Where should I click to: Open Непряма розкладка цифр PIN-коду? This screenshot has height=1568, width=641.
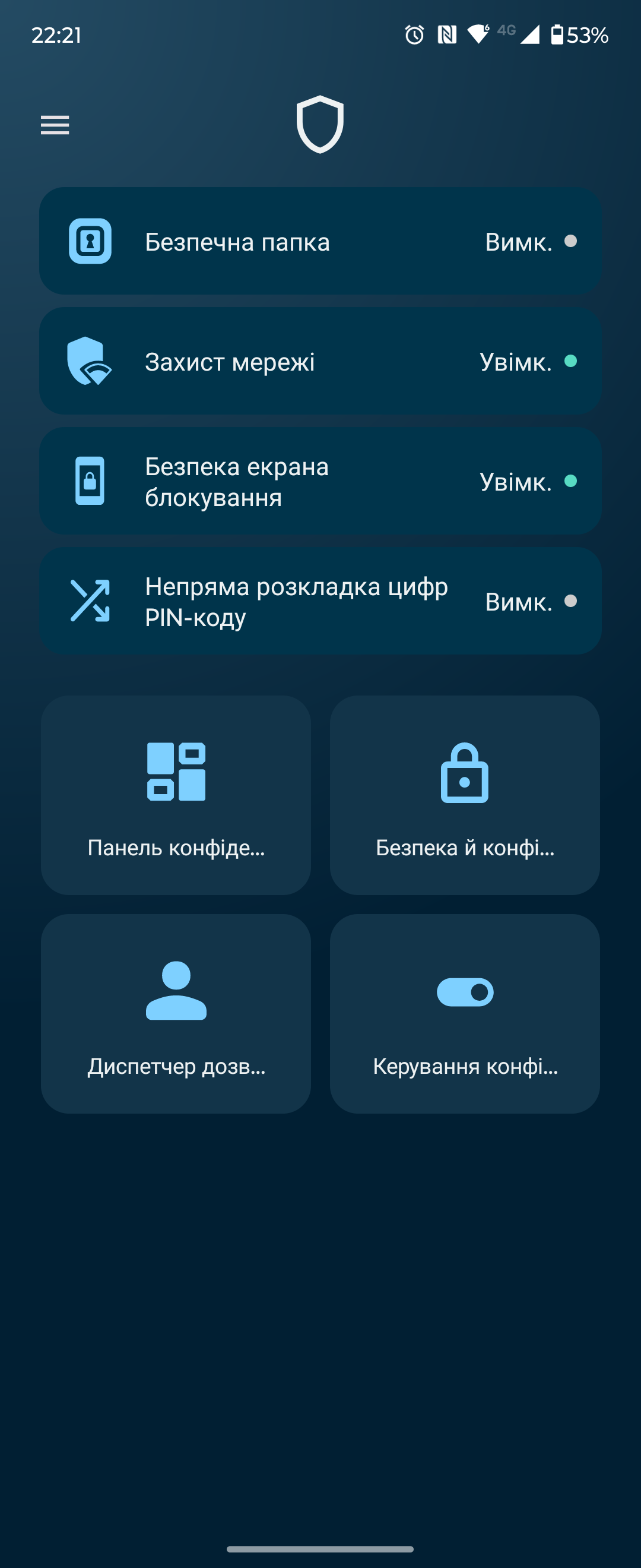point(320,602)
